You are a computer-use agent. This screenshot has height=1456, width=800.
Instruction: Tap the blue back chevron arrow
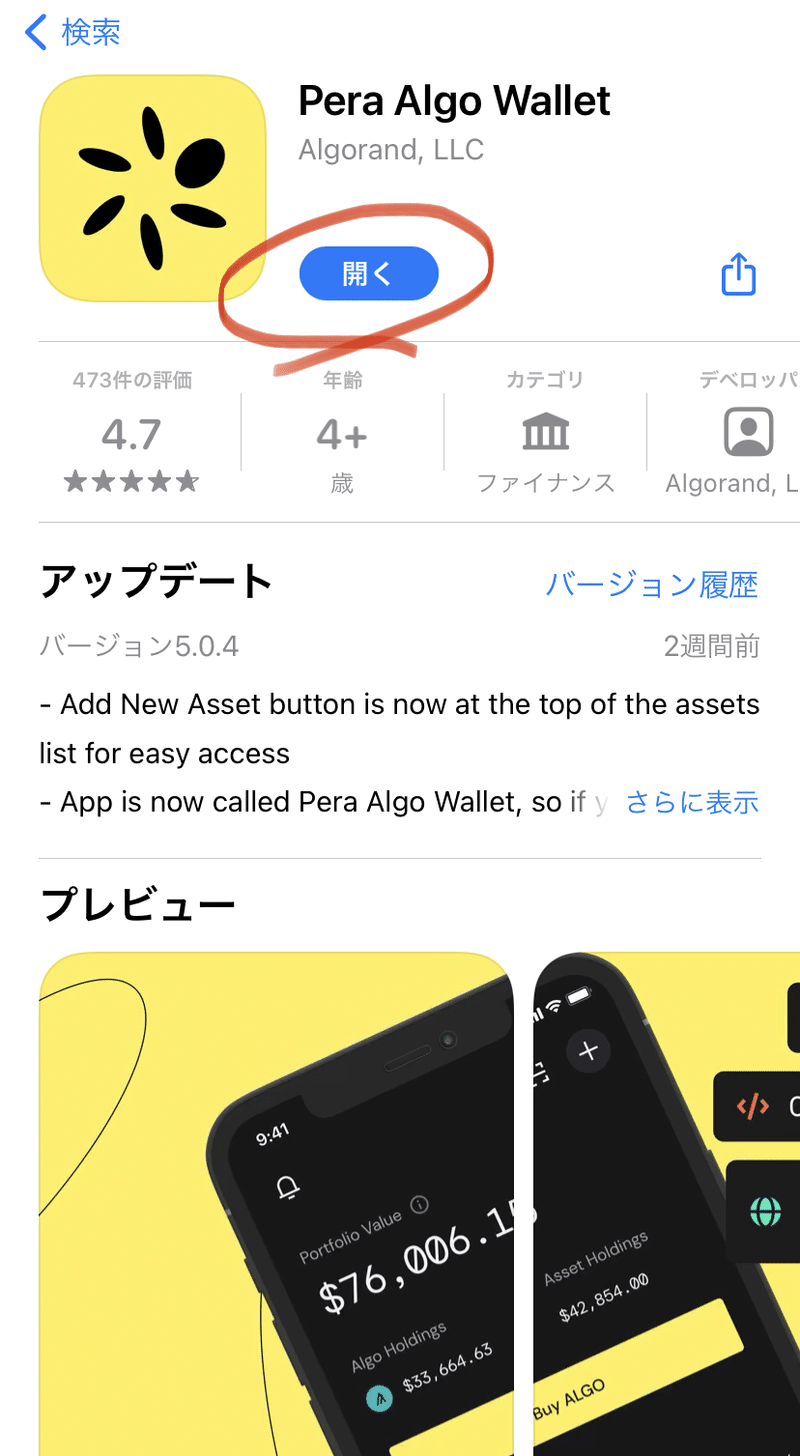(x=34, y=31)
